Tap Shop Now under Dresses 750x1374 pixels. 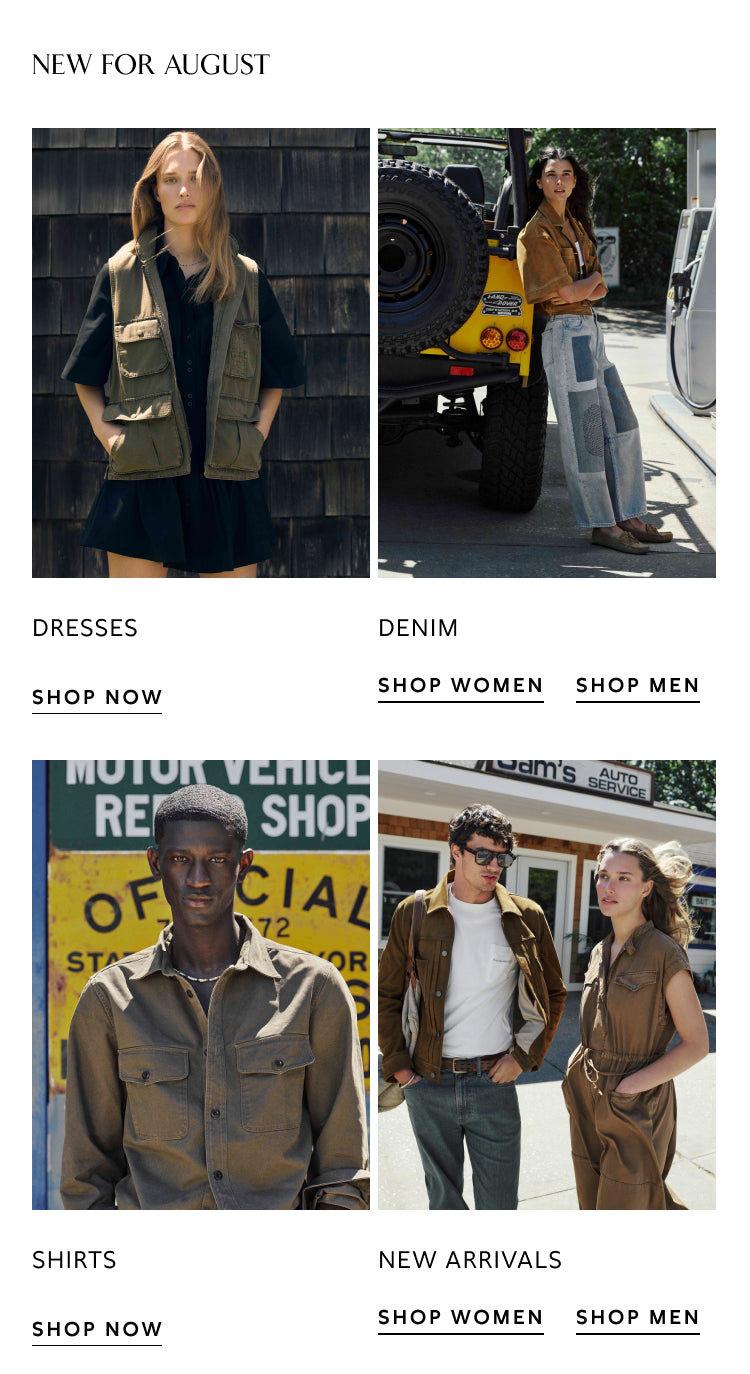(97, 697)
